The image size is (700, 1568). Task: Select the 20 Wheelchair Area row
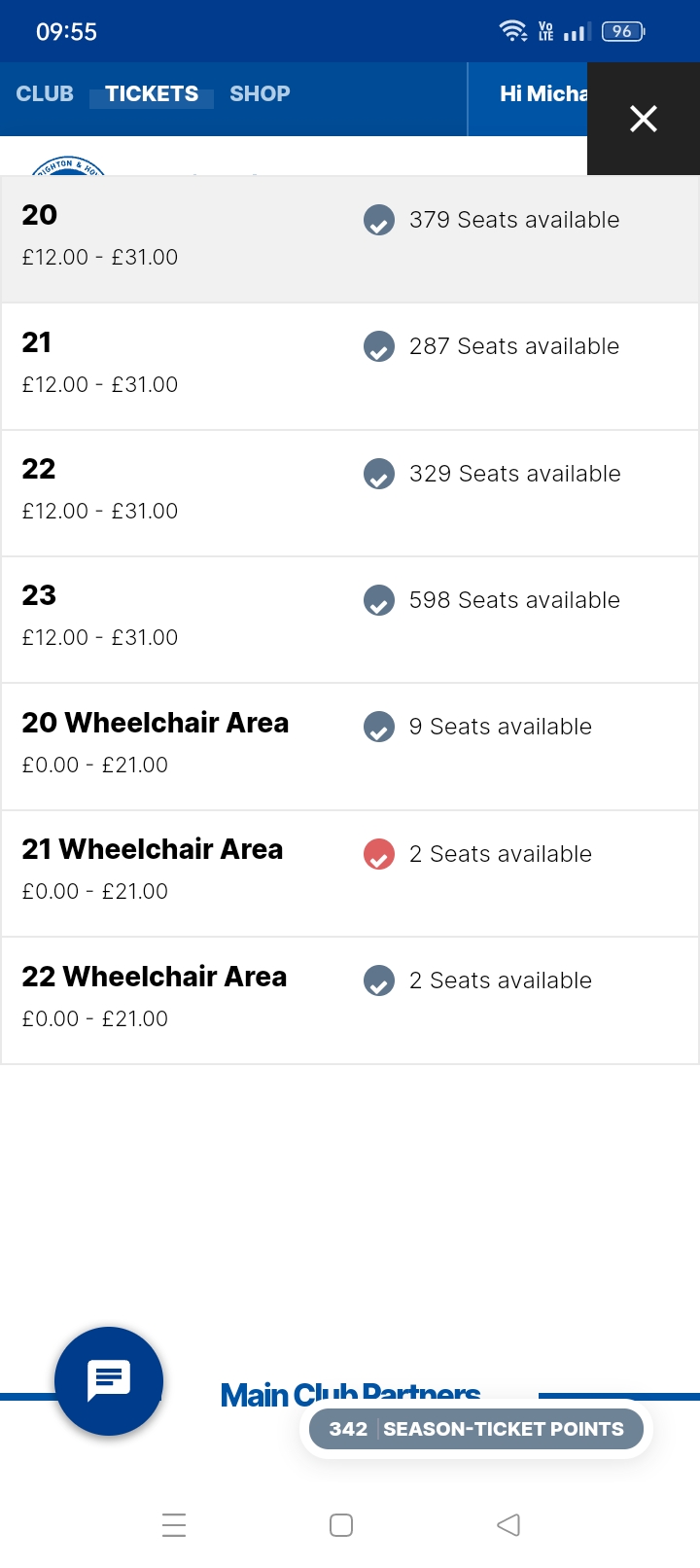click(x=350, y=747)
